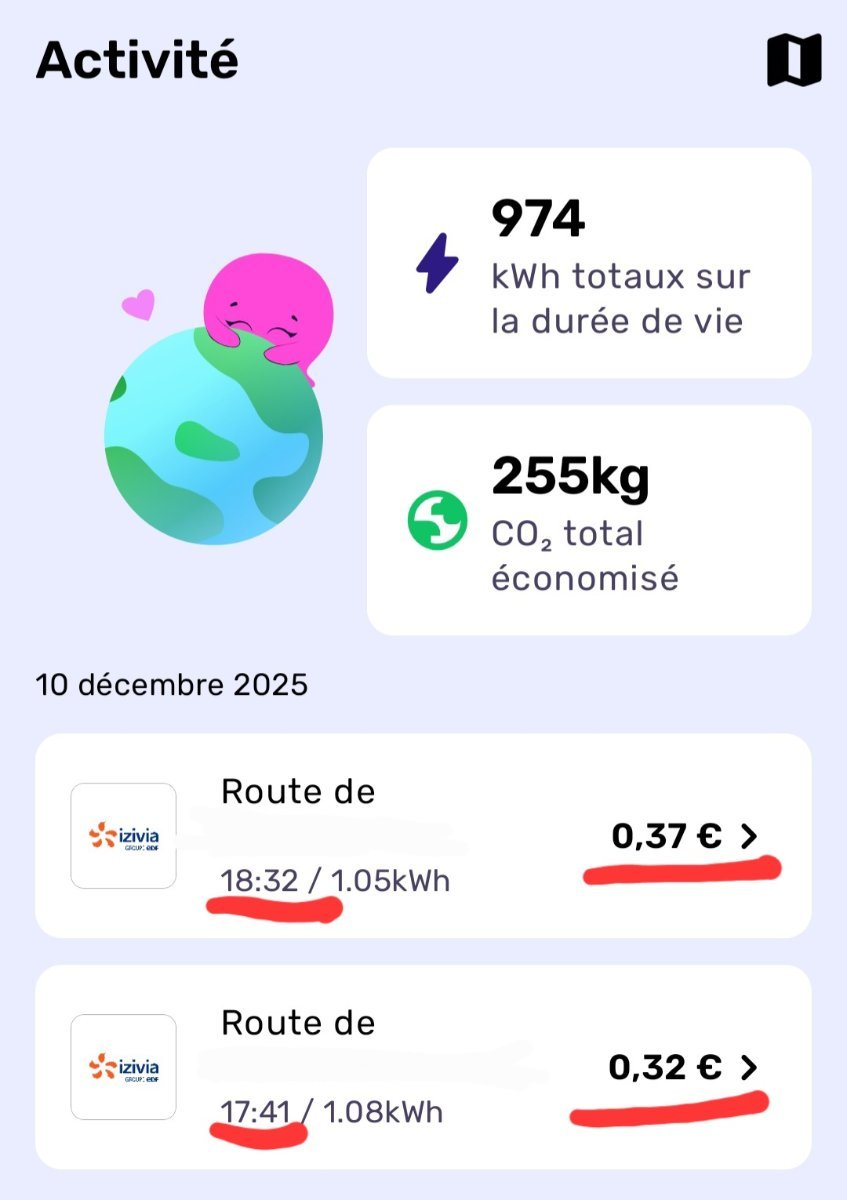Viewport: 847px width, 1200px height.
Task: Open the map view icon
Action: click(x=794, y=60)
